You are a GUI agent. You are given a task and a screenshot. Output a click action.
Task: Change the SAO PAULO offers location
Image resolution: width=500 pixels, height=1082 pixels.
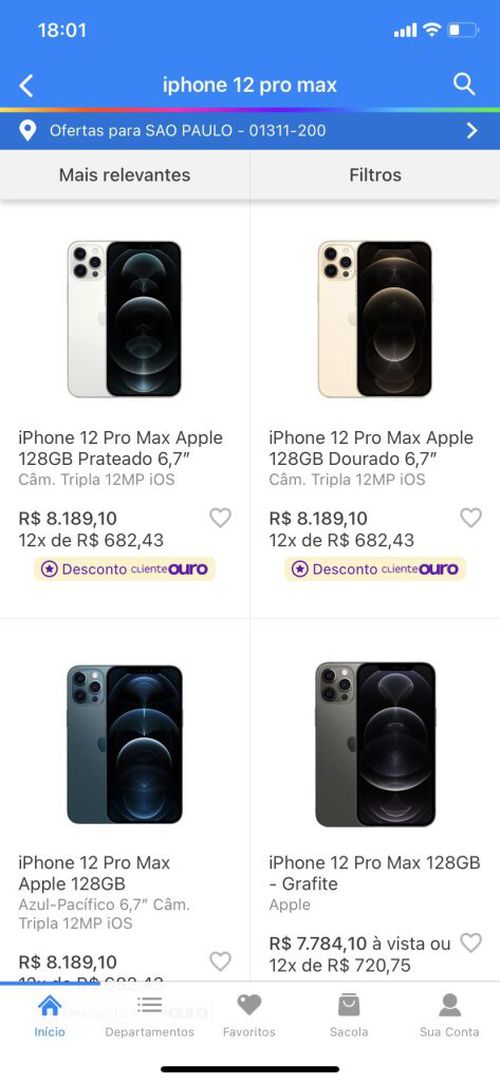(x=250, y=130)
